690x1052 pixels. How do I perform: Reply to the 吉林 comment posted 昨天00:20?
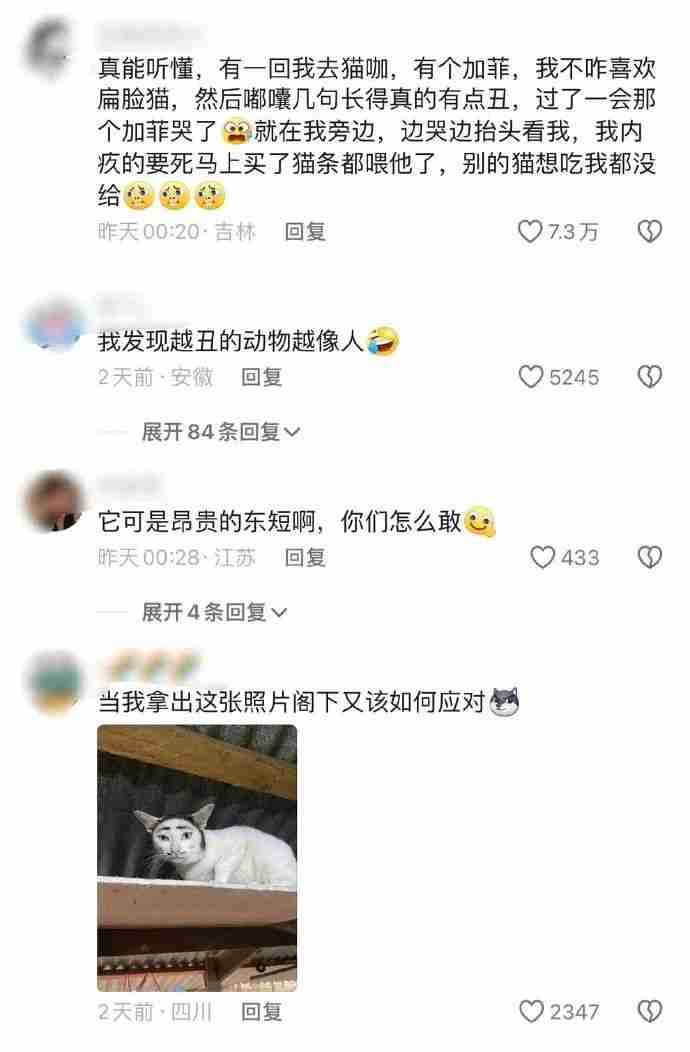[x=305, y=232]
